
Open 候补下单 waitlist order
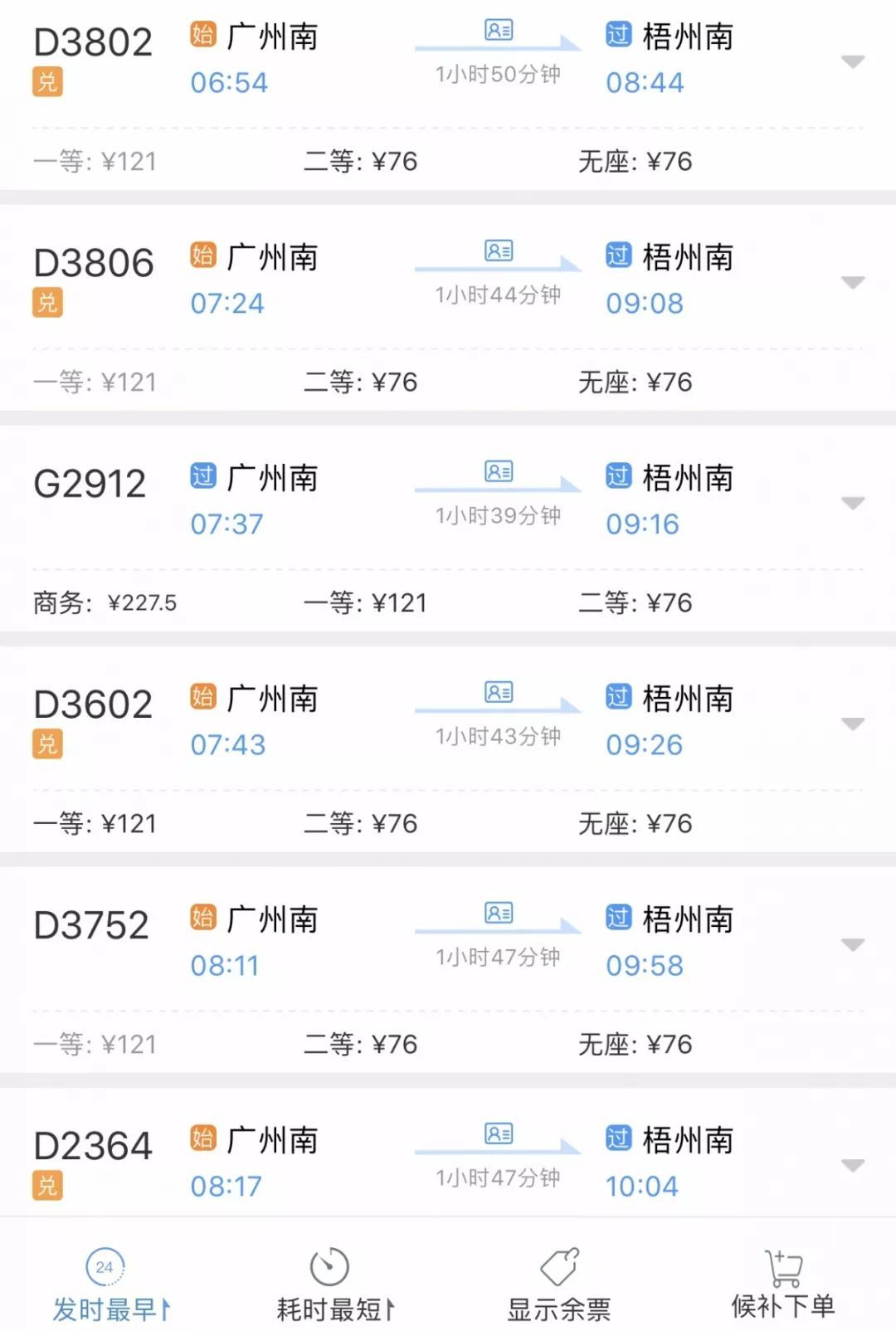coord(782,1285)
